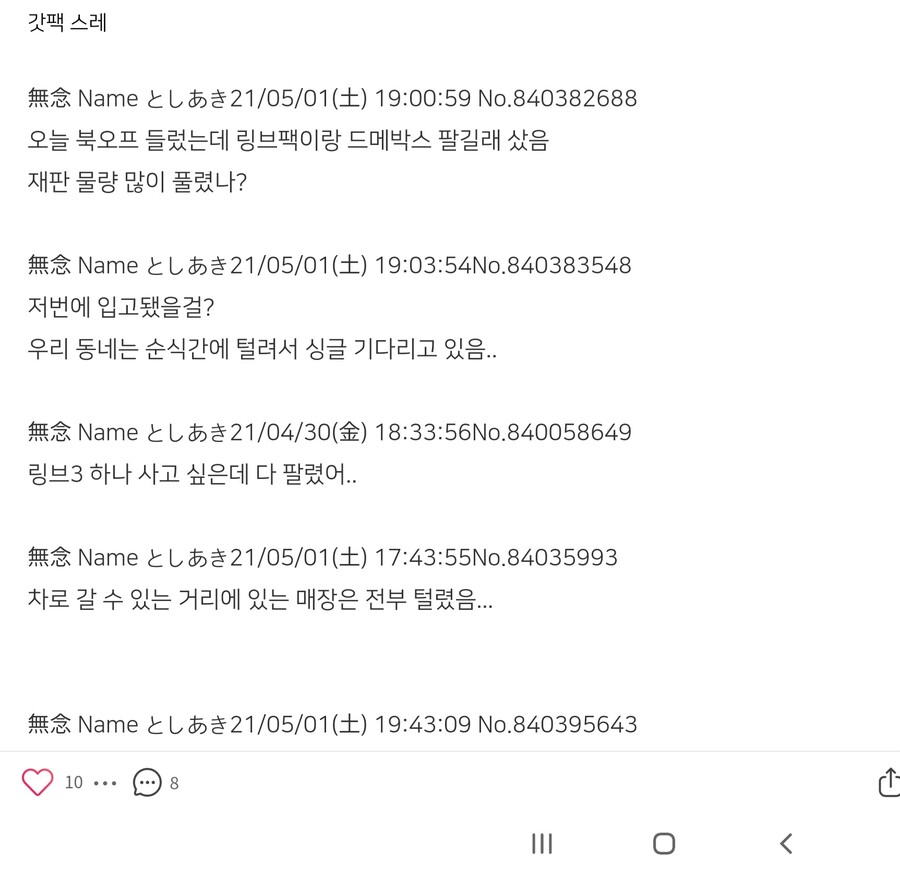Viewport: 900px width, 877px height.
Task: Open recent apps from the navigation bar
Action: tap(542, 843)
